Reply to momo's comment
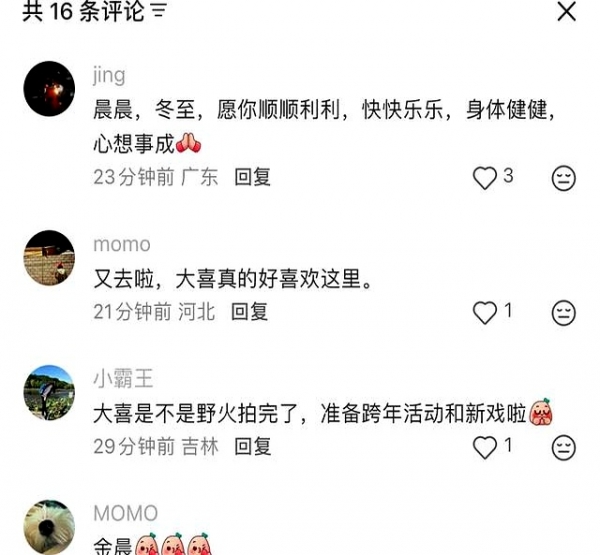This screenshot has width=600, height=555. [250, 311]
